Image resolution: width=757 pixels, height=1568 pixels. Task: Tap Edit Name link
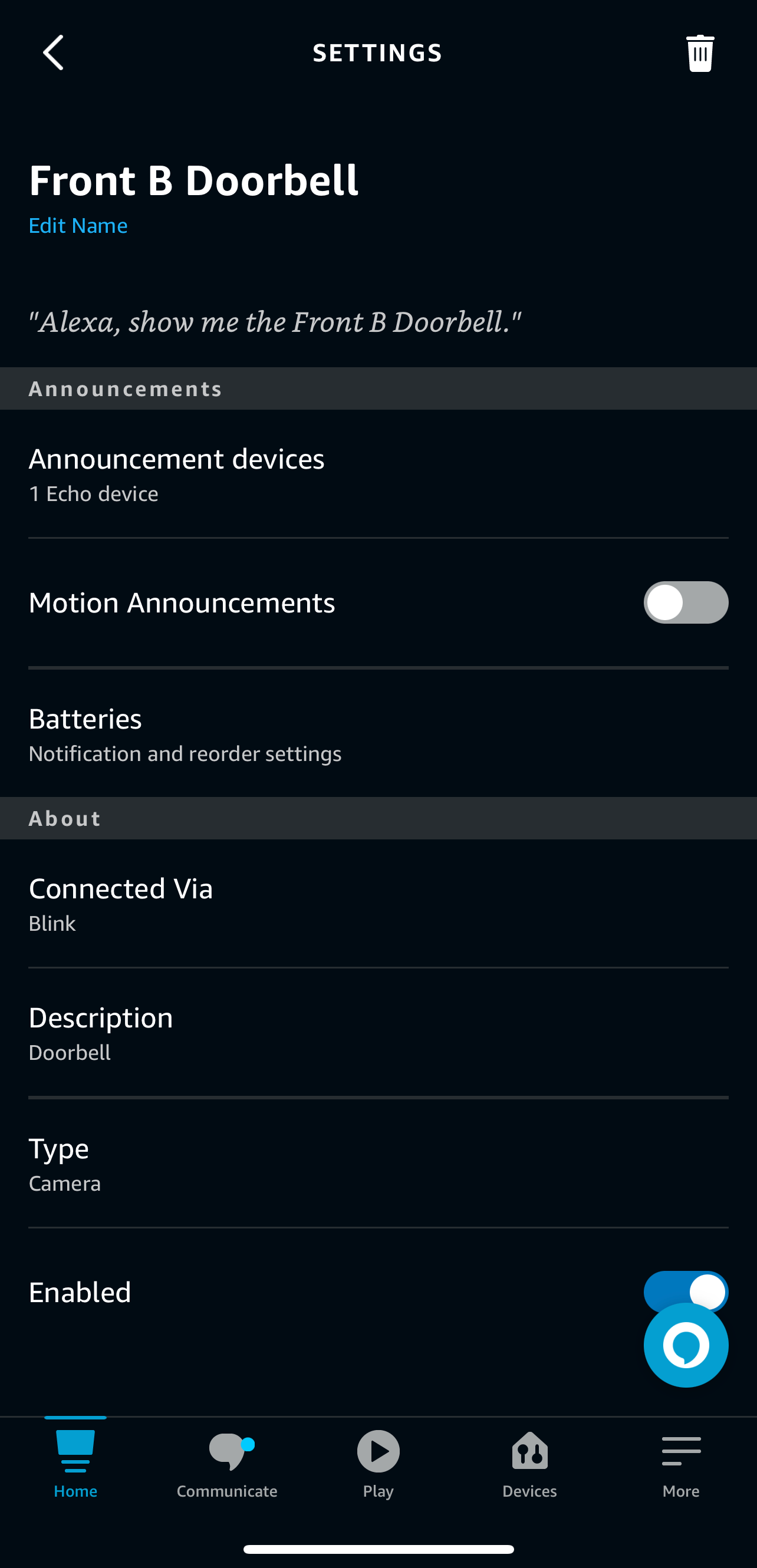coord(78,226)
